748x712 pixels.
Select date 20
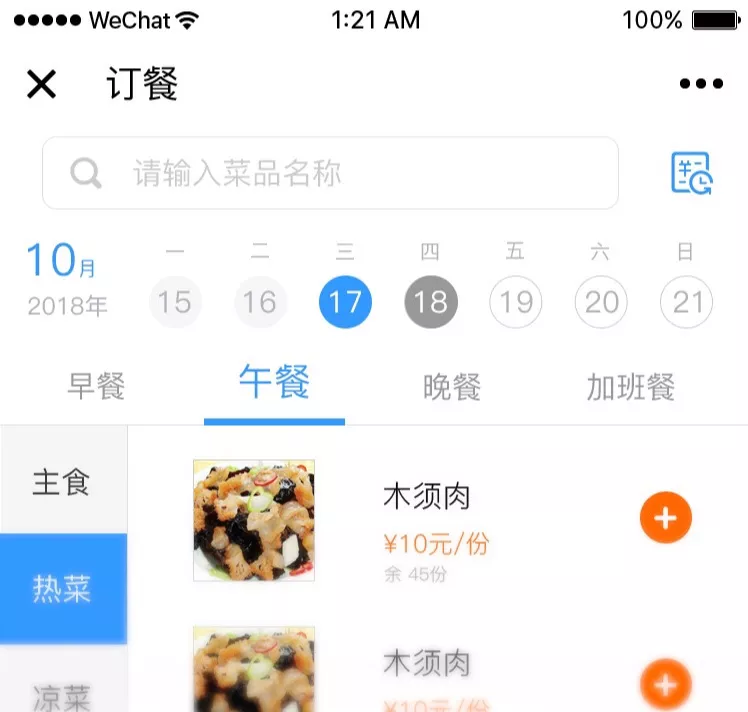pyautogui.click(x=601, y=302)
